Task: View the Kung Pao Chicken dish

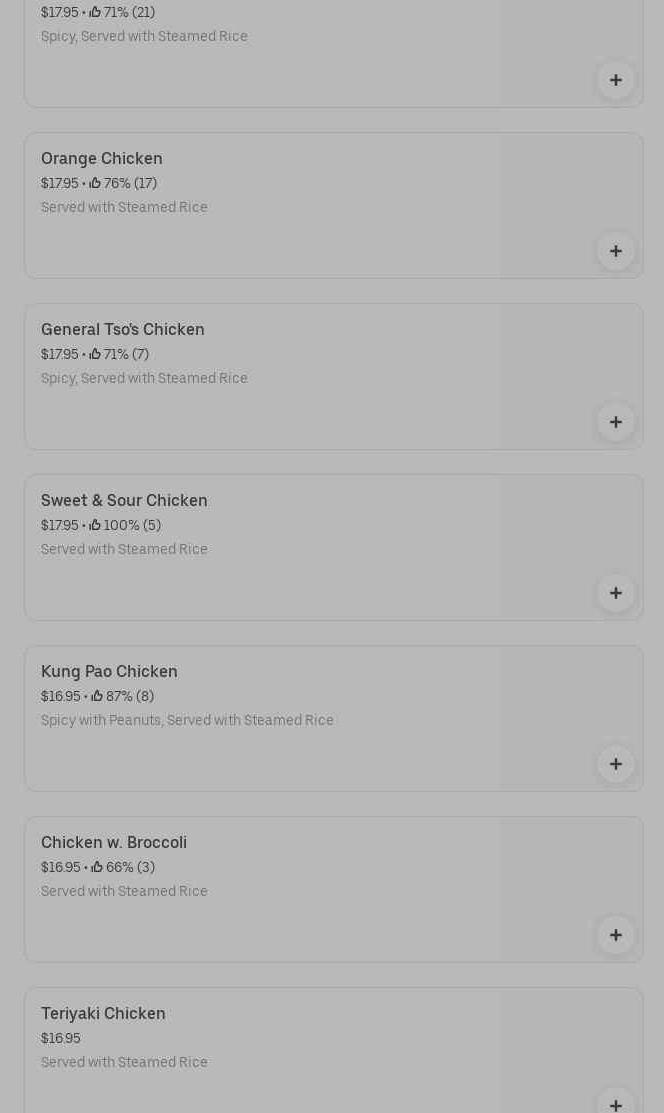Action: click(109, 672)
